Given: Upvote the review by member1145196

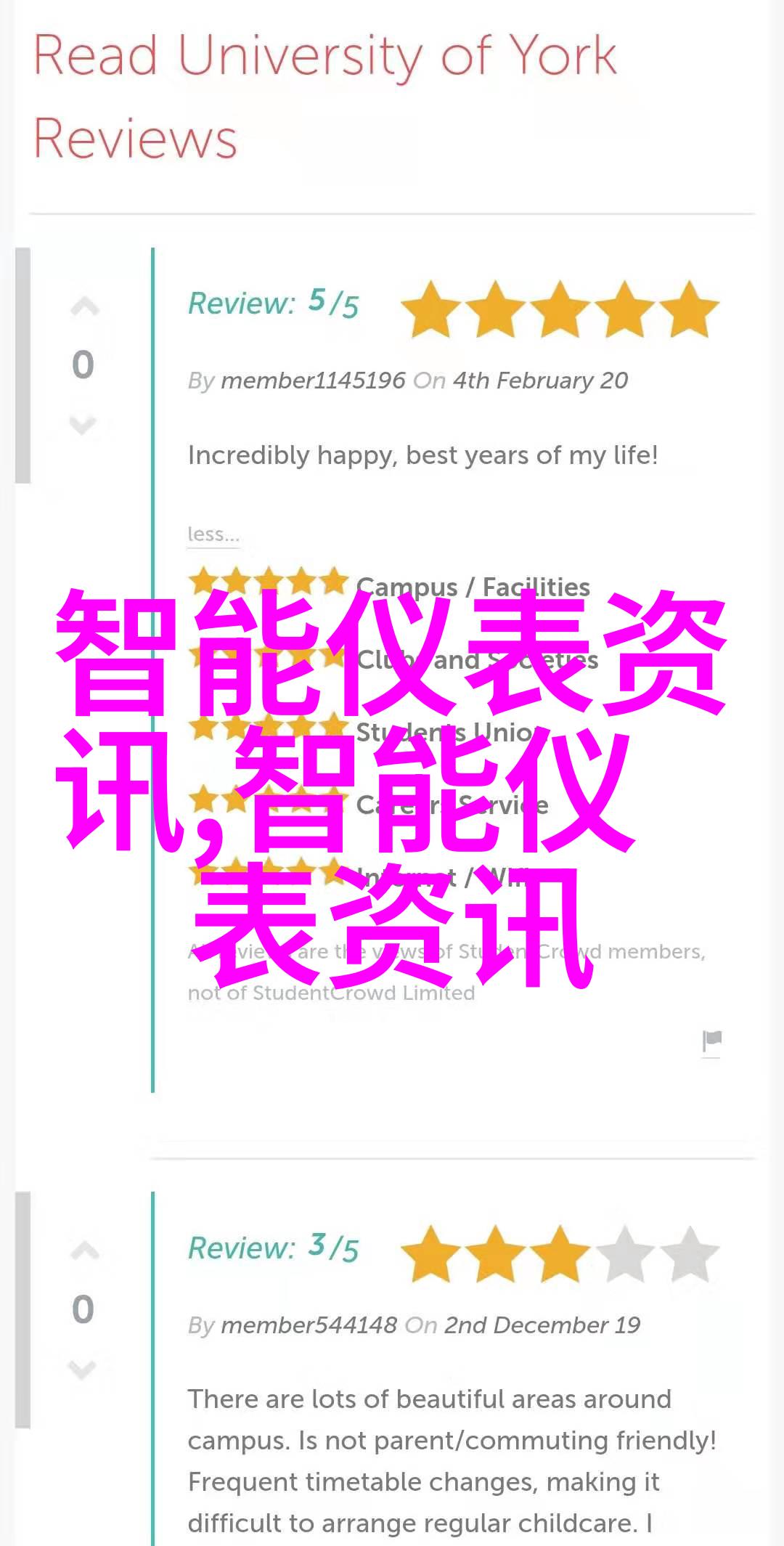Looking at the screenshot, I should pyautogui.click(x=84, y=308).
